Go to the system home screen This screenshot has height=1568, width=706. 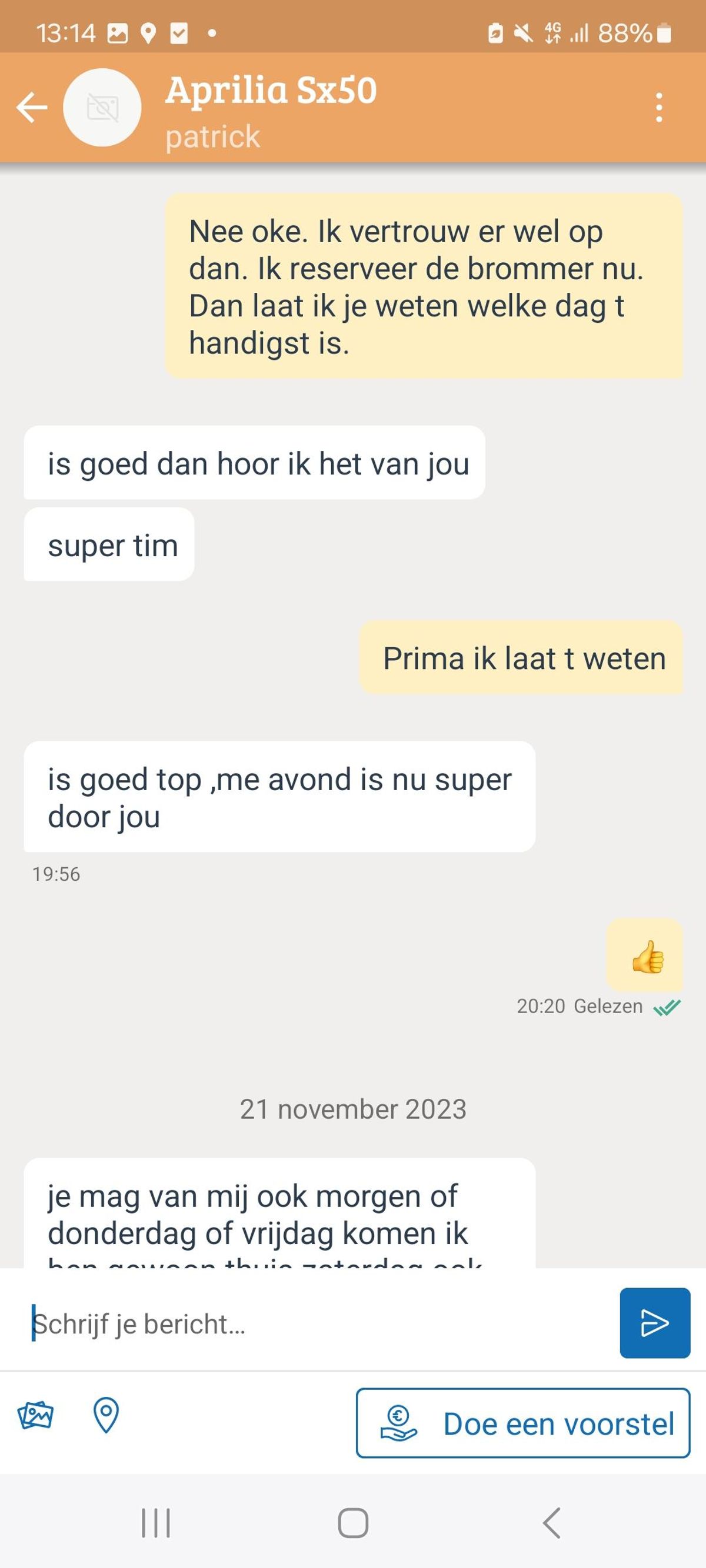tap(352, 1523)
